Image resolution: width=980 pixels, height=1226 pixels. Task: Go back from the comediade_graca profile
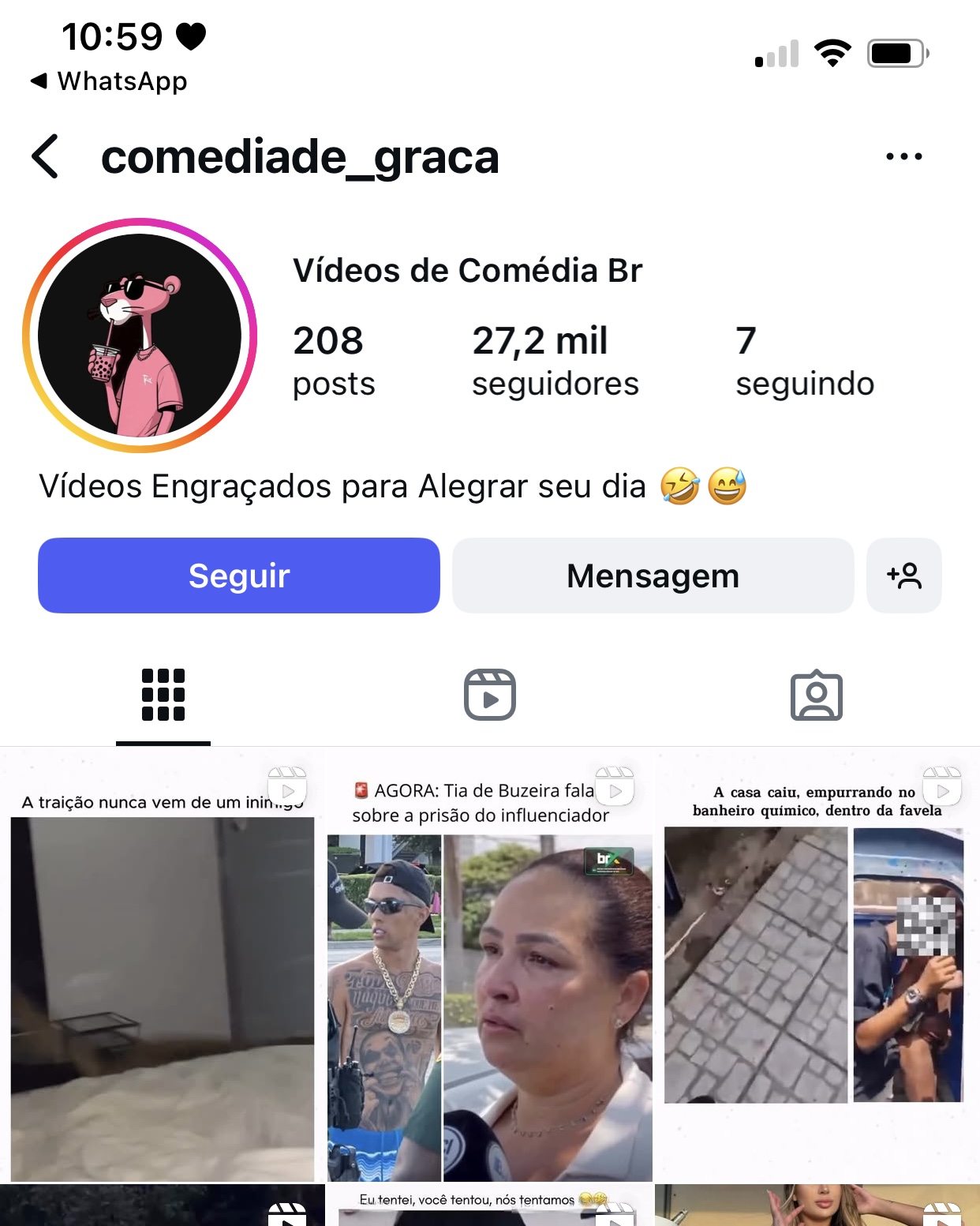[x=46, y=156]
